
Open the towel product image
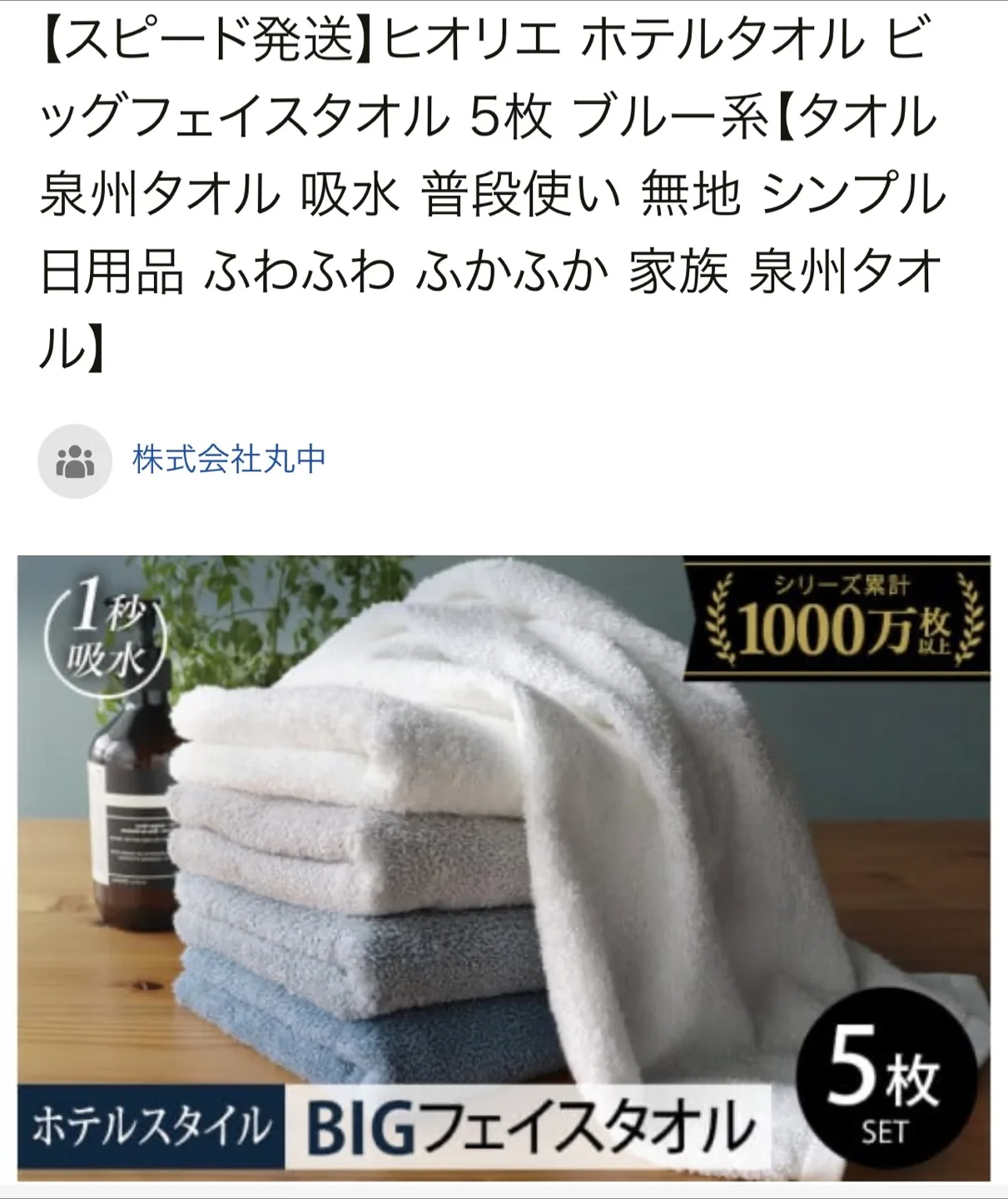504,866
